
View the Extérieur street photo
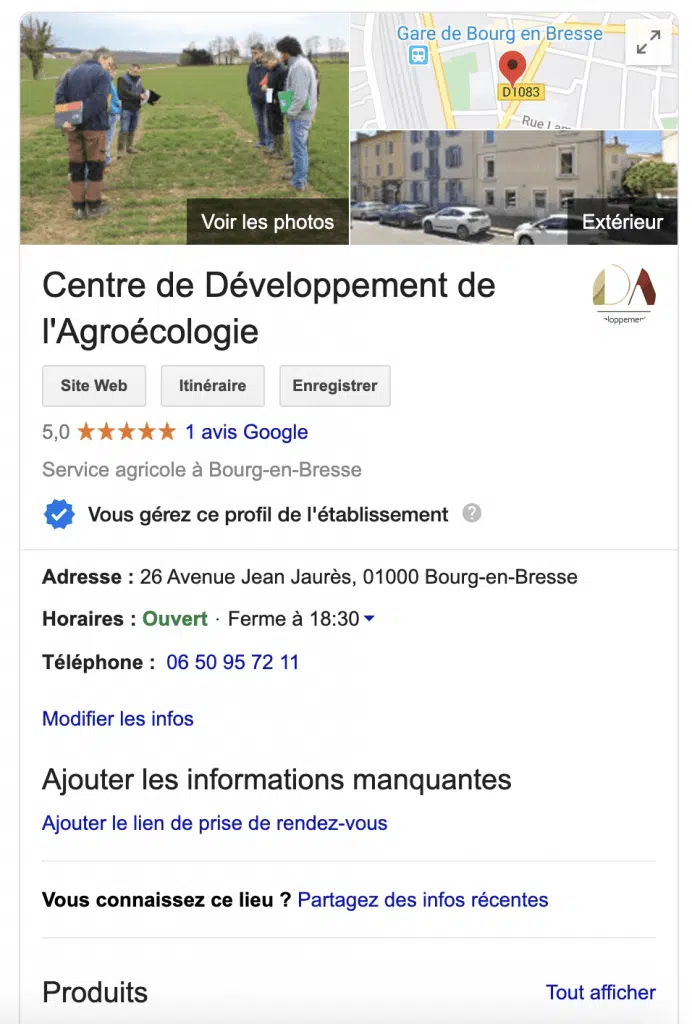tap(622, 222)
